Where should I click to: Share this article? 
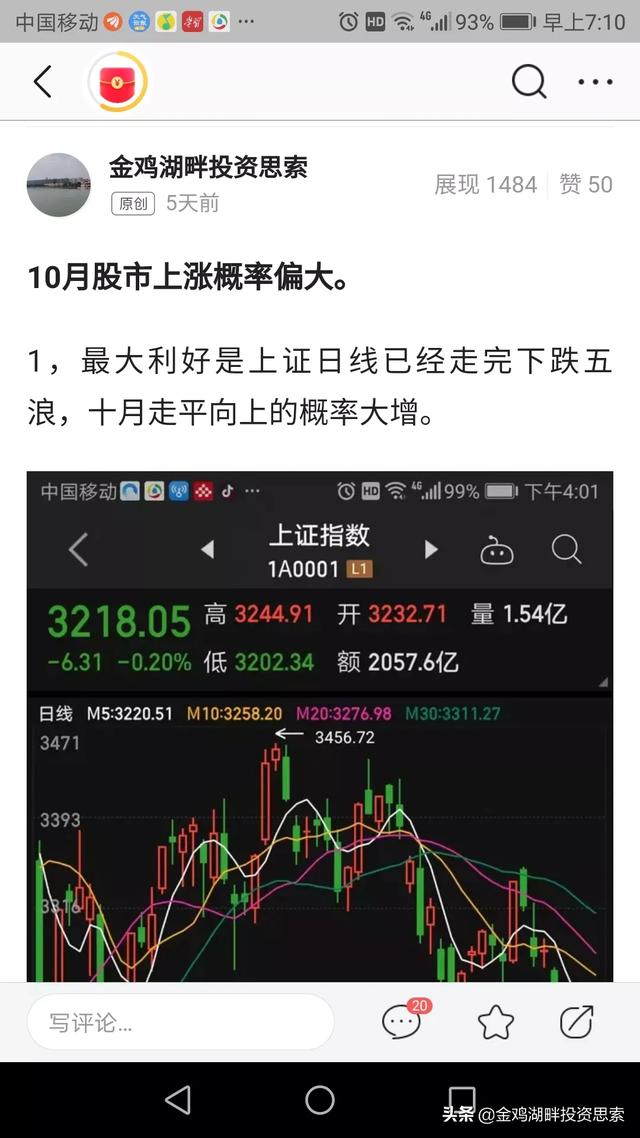(576, 1022)
